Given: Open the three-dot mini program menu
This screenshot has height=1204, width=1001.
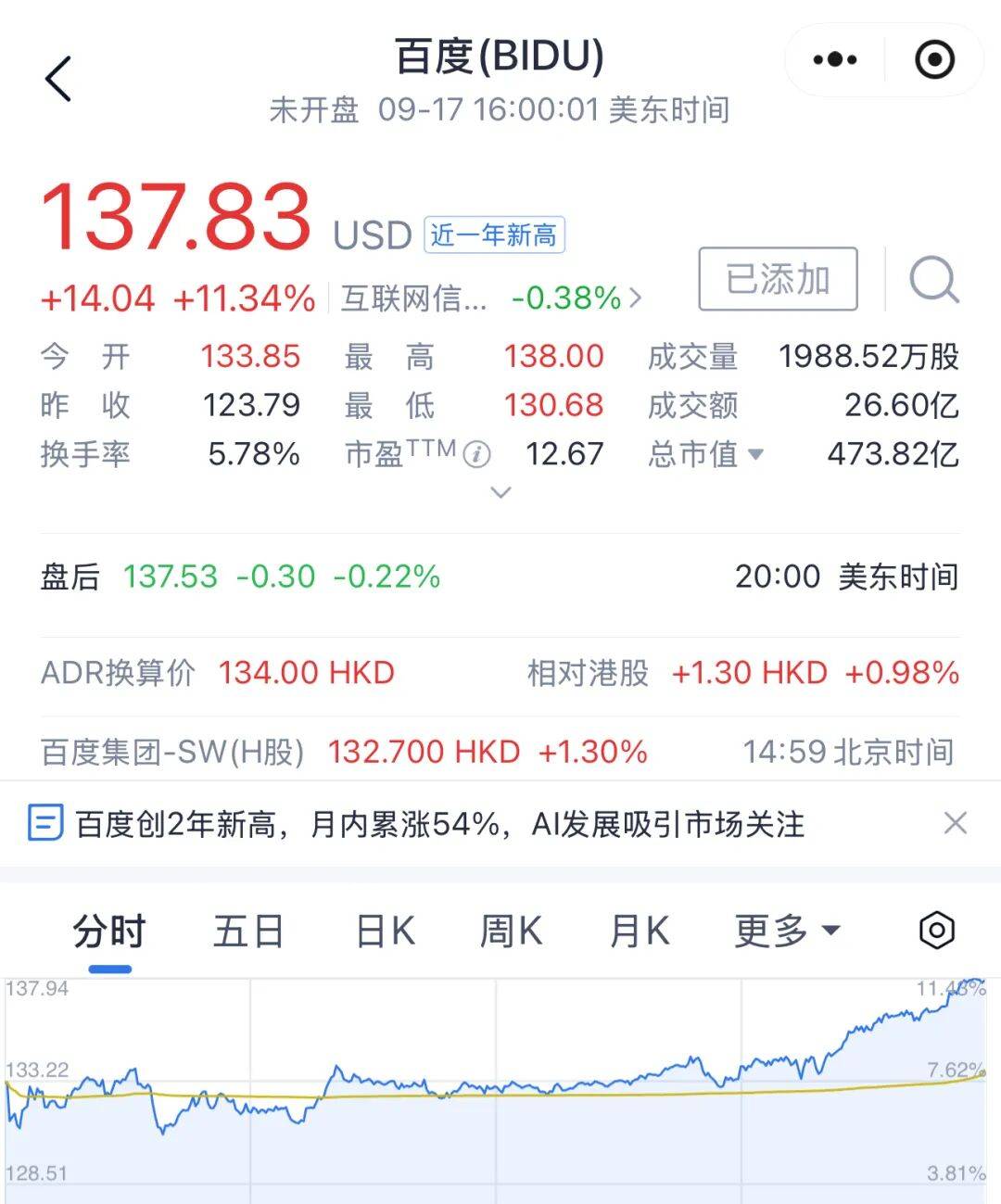Looking at the screenshot, I should [x=835, y=60].
